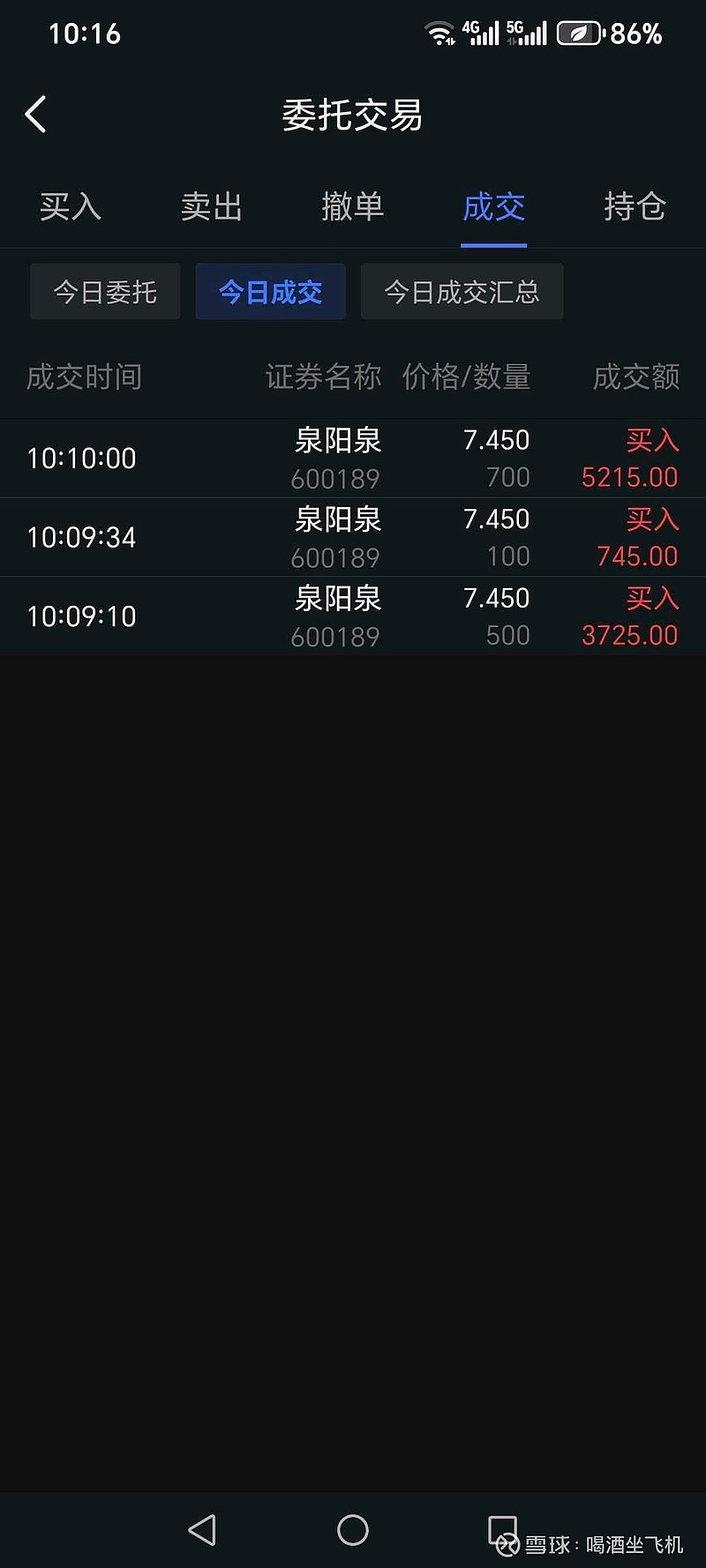Open the 撤单 tab
The height and width of the screenshot is (1568, 706).
(x=353, y=207)
